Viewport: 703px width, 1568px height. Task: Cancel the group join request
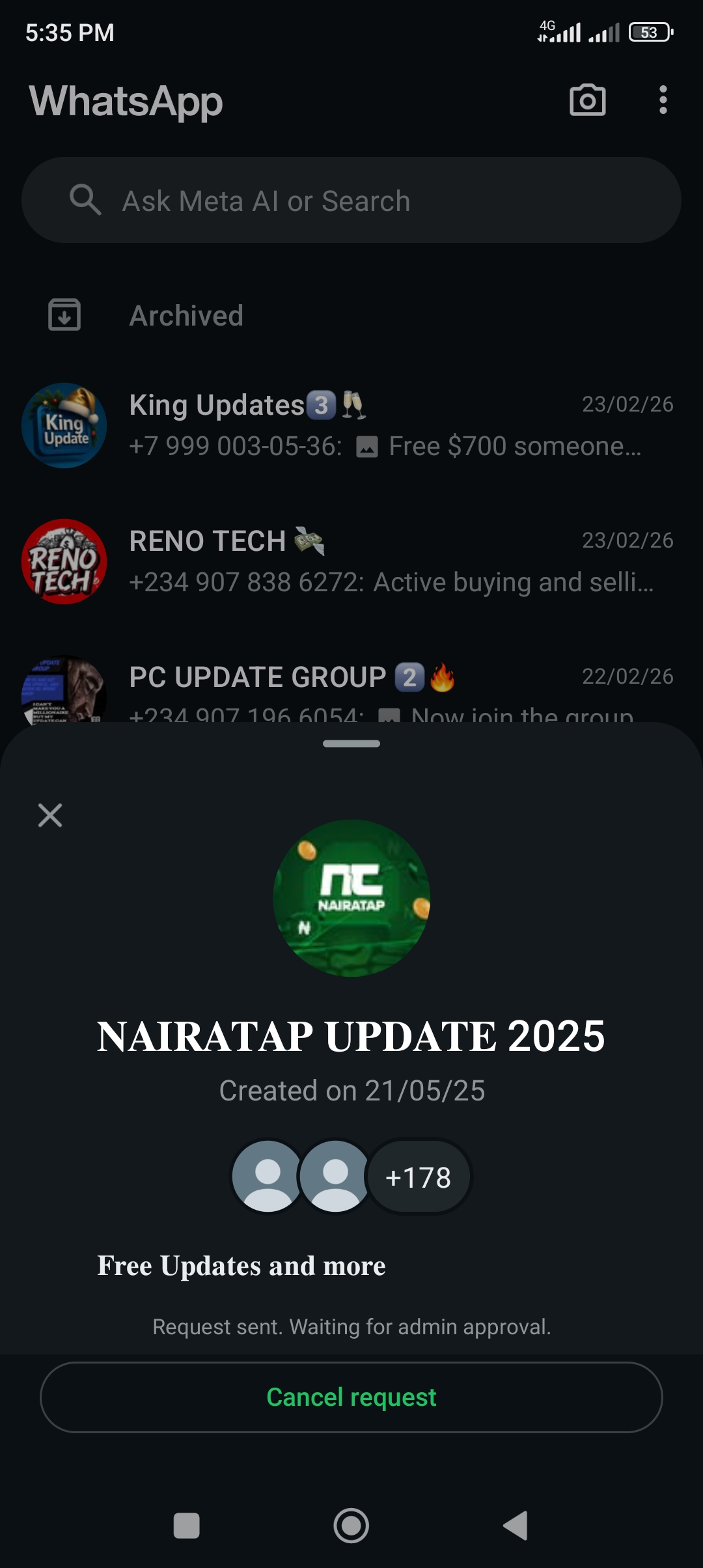coord(351,1397)
